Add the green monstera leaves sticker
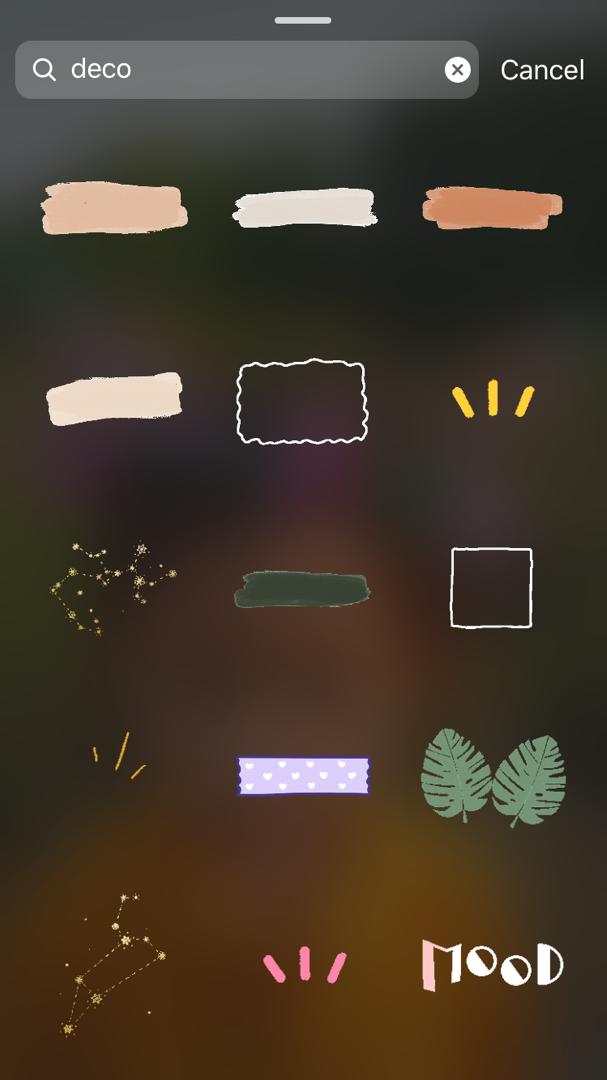 point(493,777)
